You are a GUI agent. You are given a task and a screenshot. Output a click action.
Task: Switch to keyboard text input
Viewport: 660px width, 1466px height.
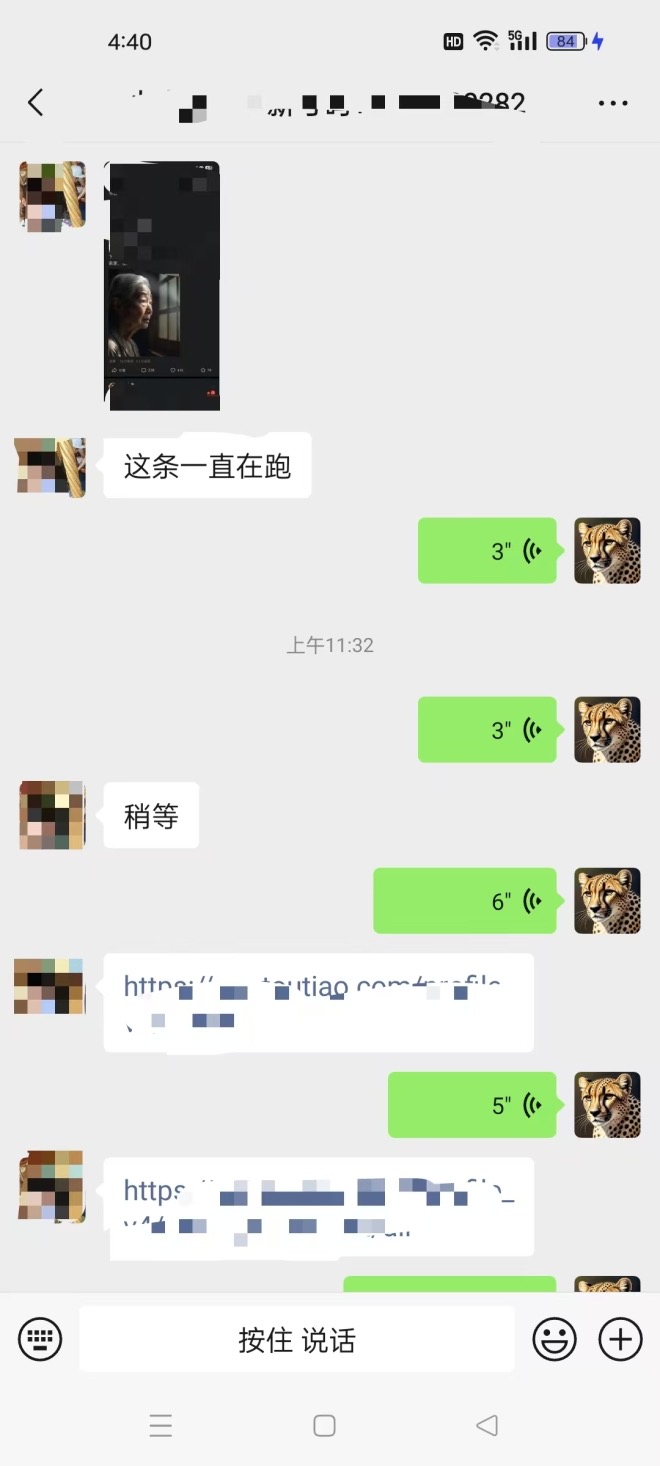(x=40, y=1339)
